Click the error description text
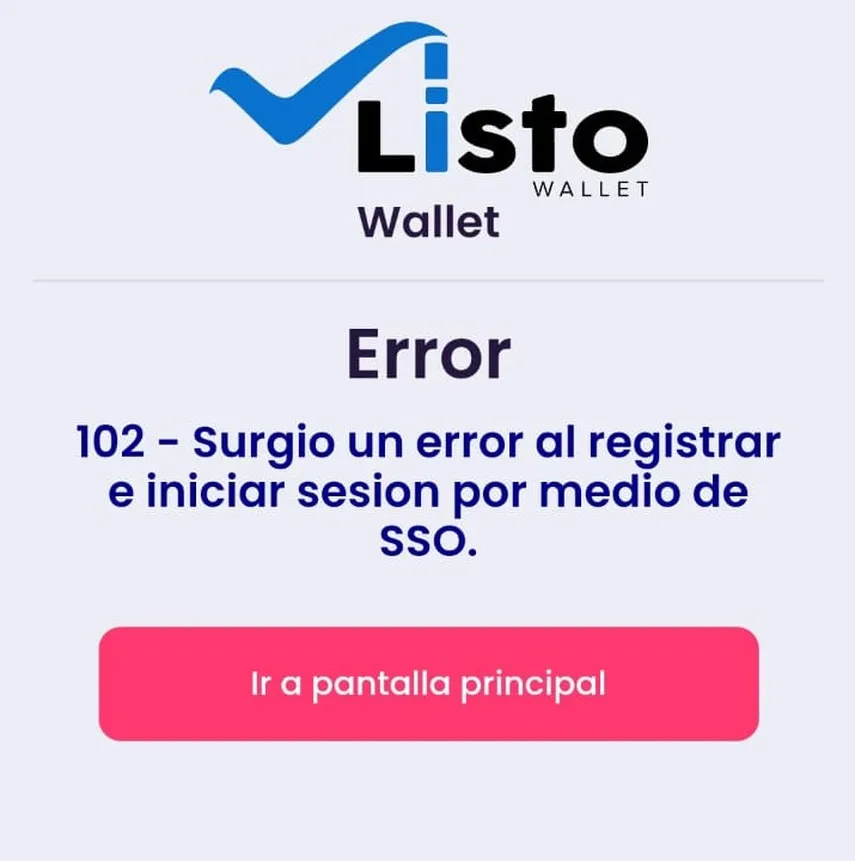Viewport: 855px width, 861px height. (x=427, y=490)
